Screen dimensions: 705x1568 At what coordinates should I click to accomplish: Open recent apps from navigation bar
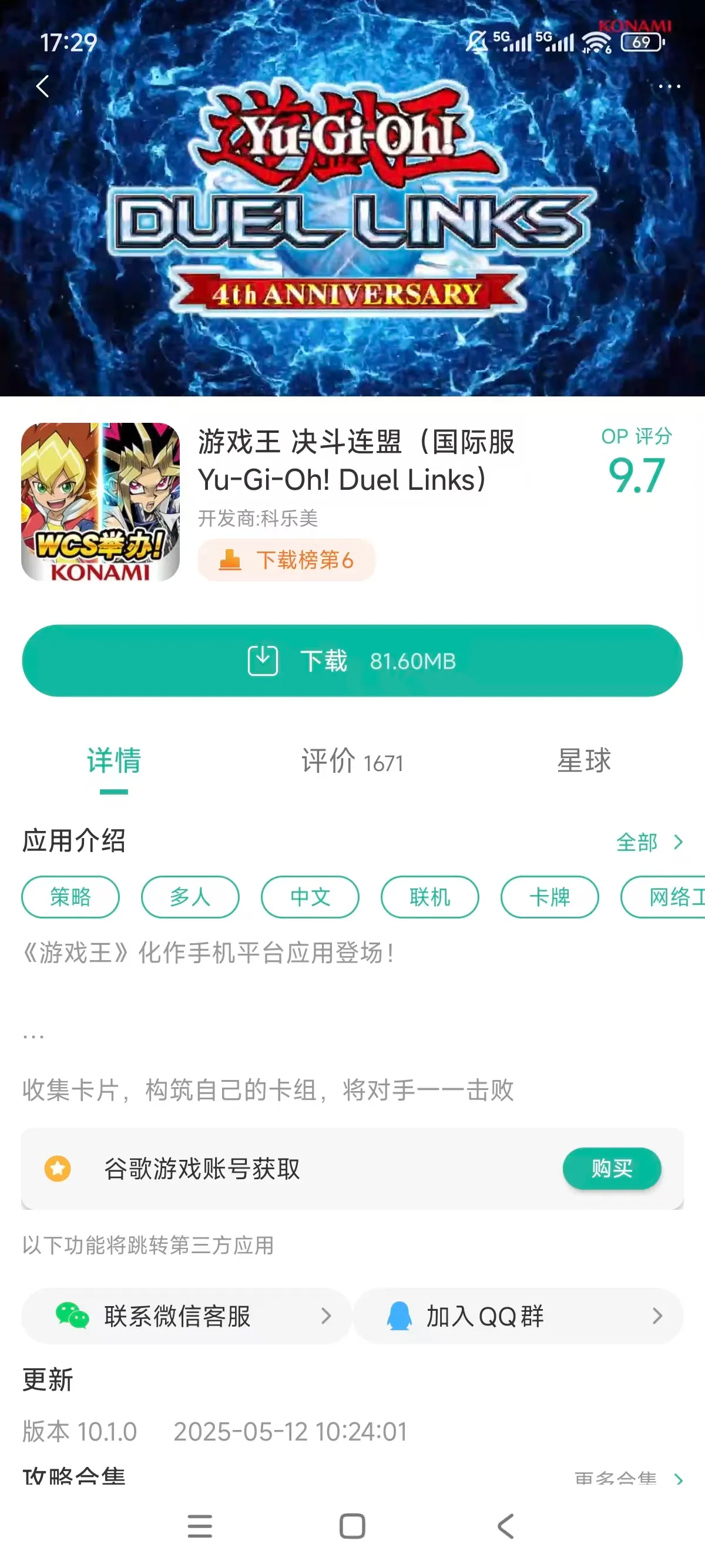tap(200, 1526)
